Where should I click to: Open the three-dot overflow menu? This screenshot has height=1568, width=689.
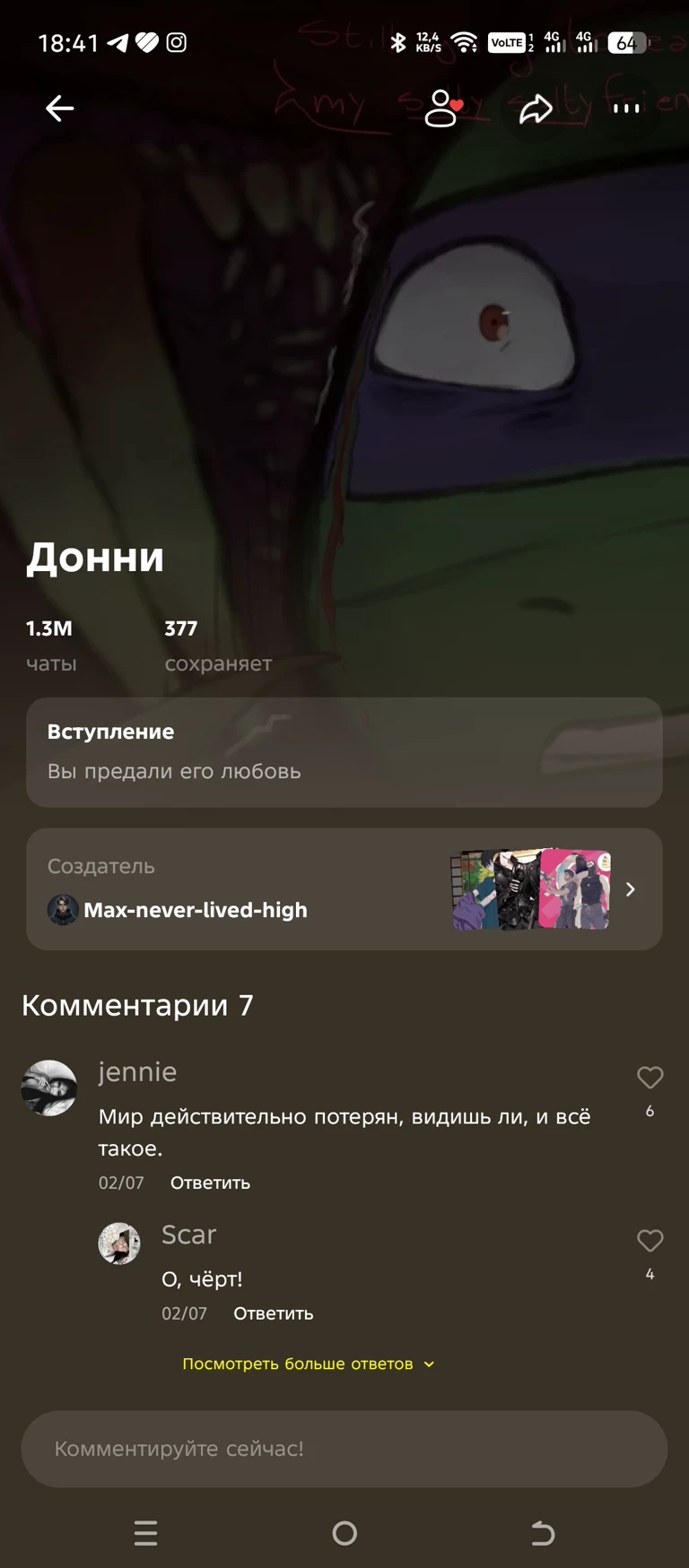(625, 108)
